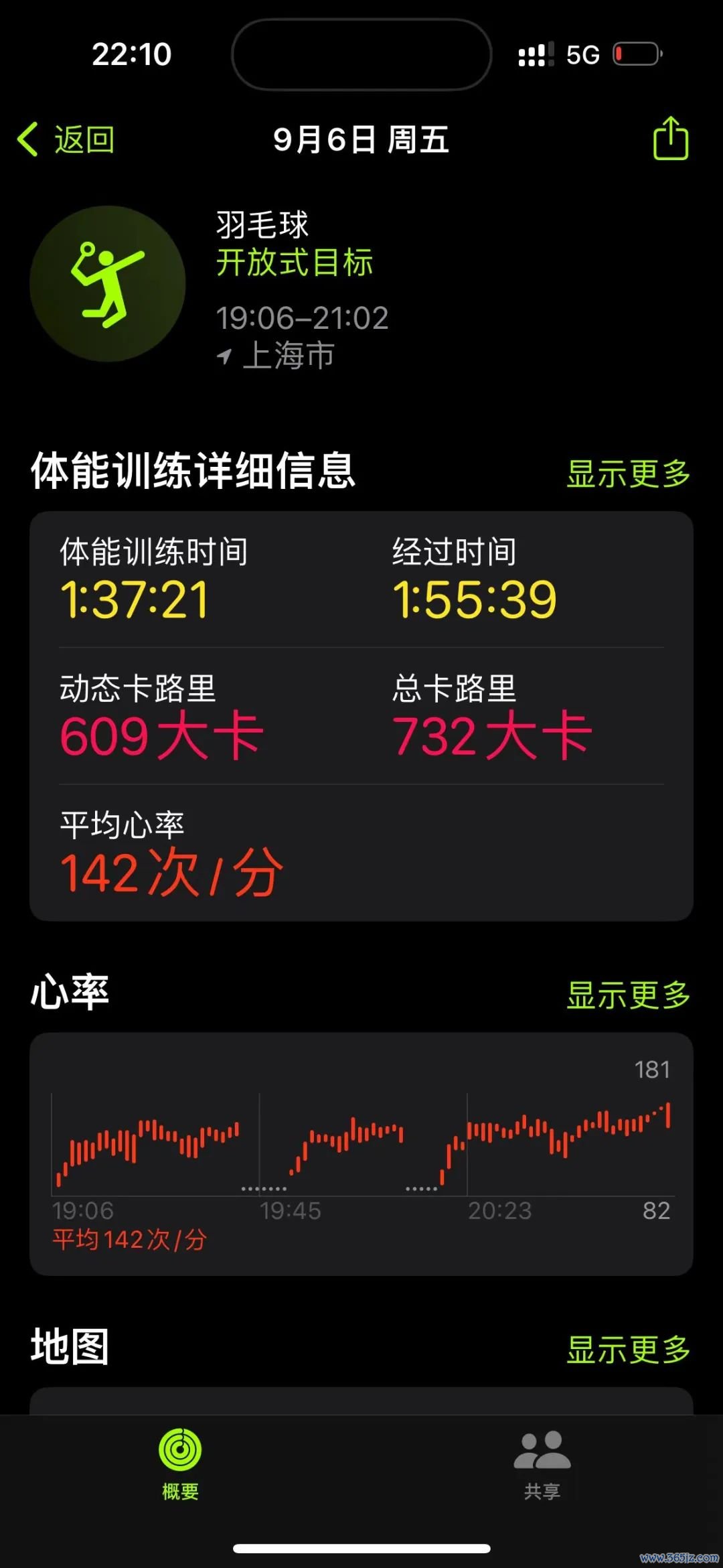Switch to the 概要 tab
Screen dimensions: 723x1568
(x=181, y=1464)
